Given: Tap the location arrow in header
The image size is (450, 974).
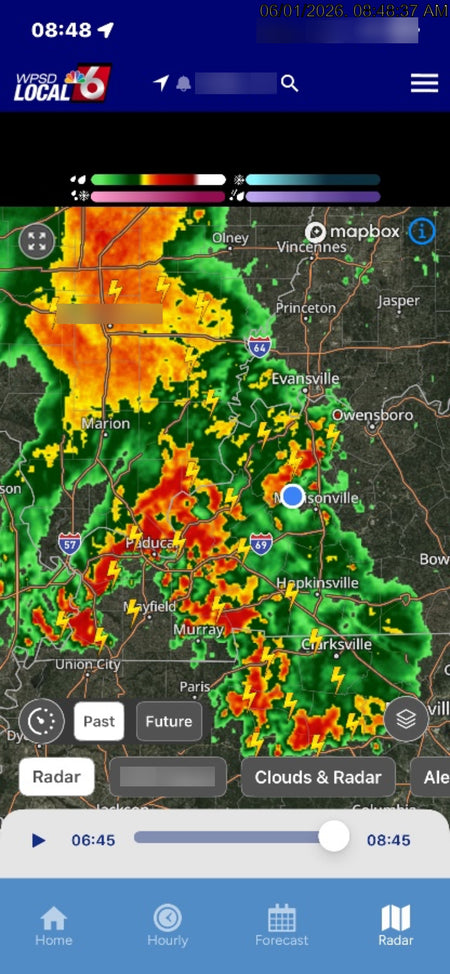Looking at the screenshot, I should tap(161, 83).
